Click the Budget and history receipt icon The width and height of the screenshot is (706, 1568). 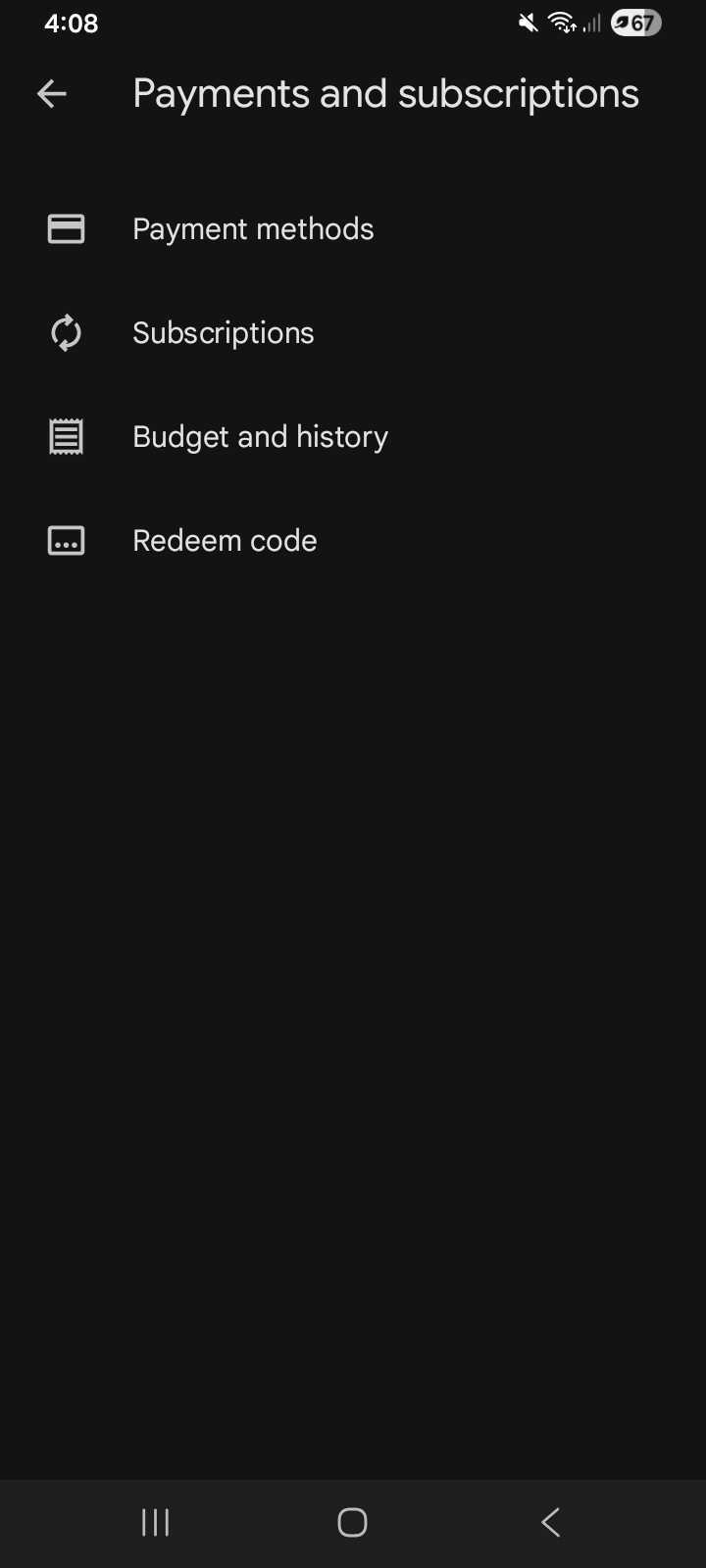click(66, 436)
